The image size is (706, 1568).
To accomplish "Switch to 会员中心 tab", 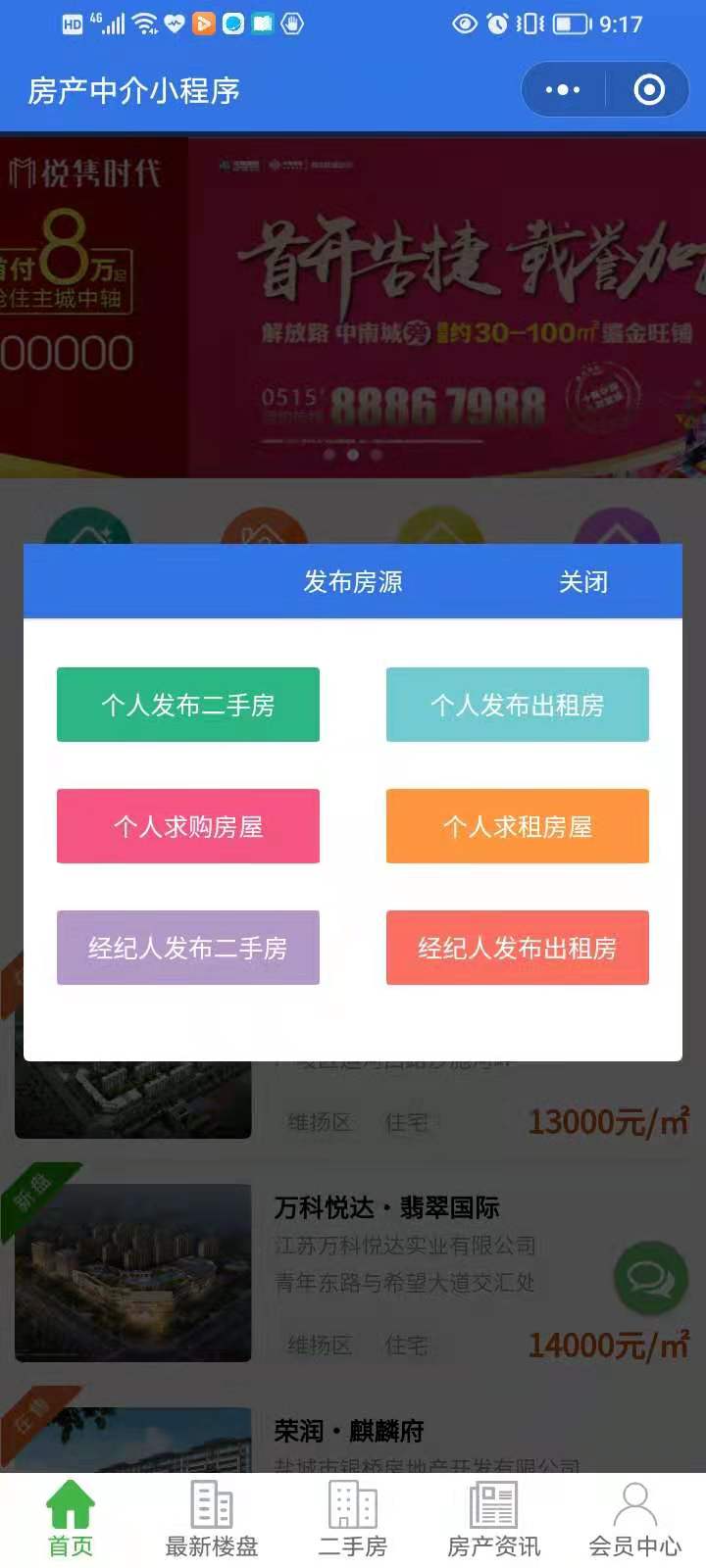I will 634,1521.
